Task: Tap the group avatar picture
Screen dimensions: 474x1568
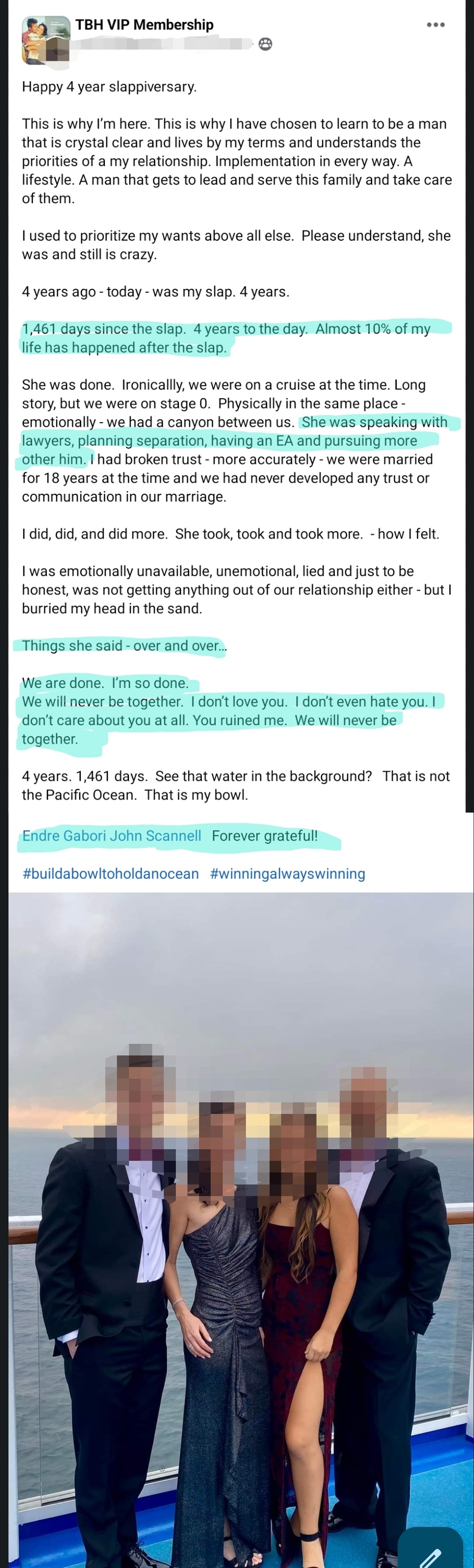Action: point(46,40)
